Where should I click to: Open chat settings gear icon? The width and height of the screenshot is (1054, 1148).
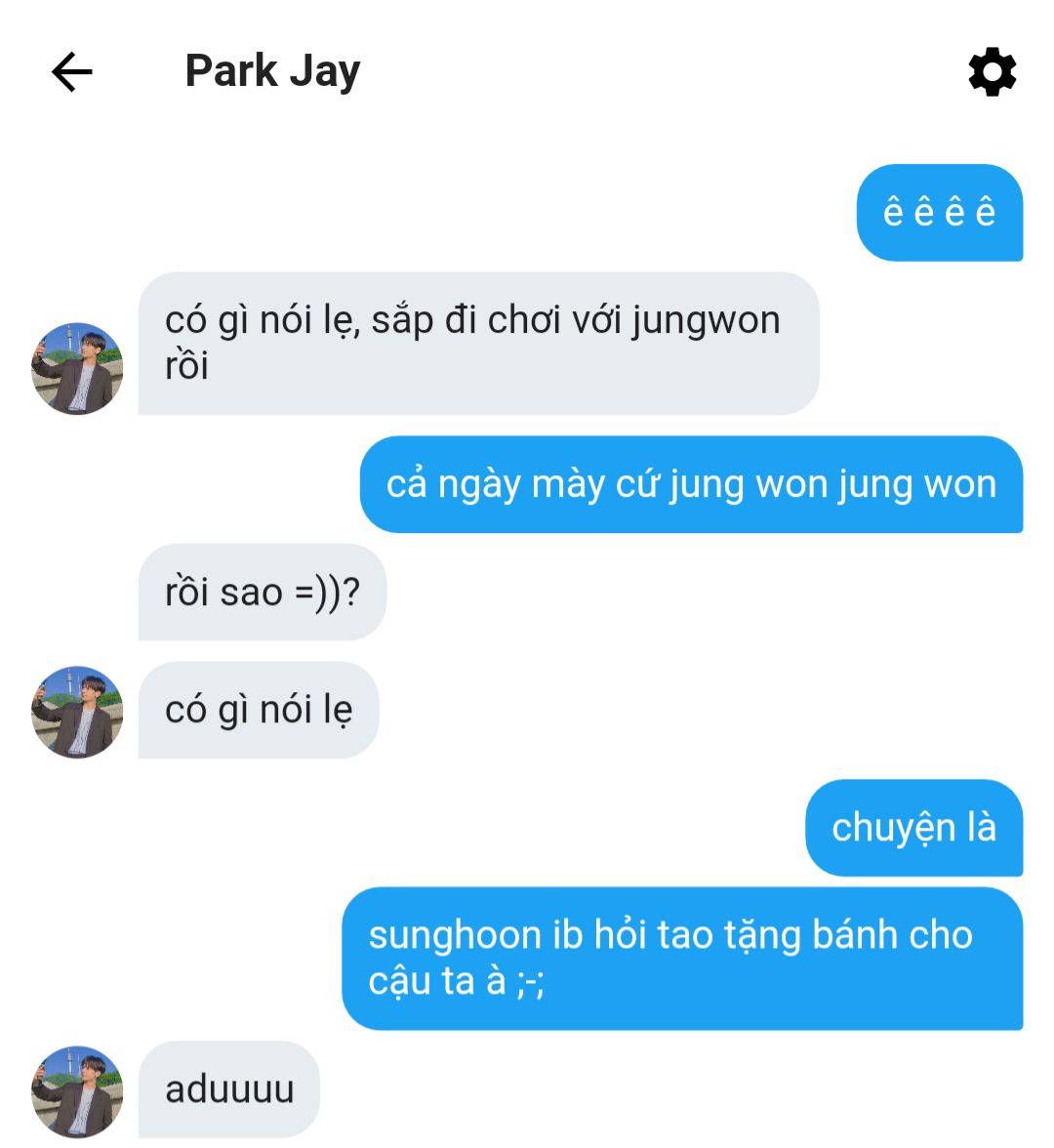(992, 72)
